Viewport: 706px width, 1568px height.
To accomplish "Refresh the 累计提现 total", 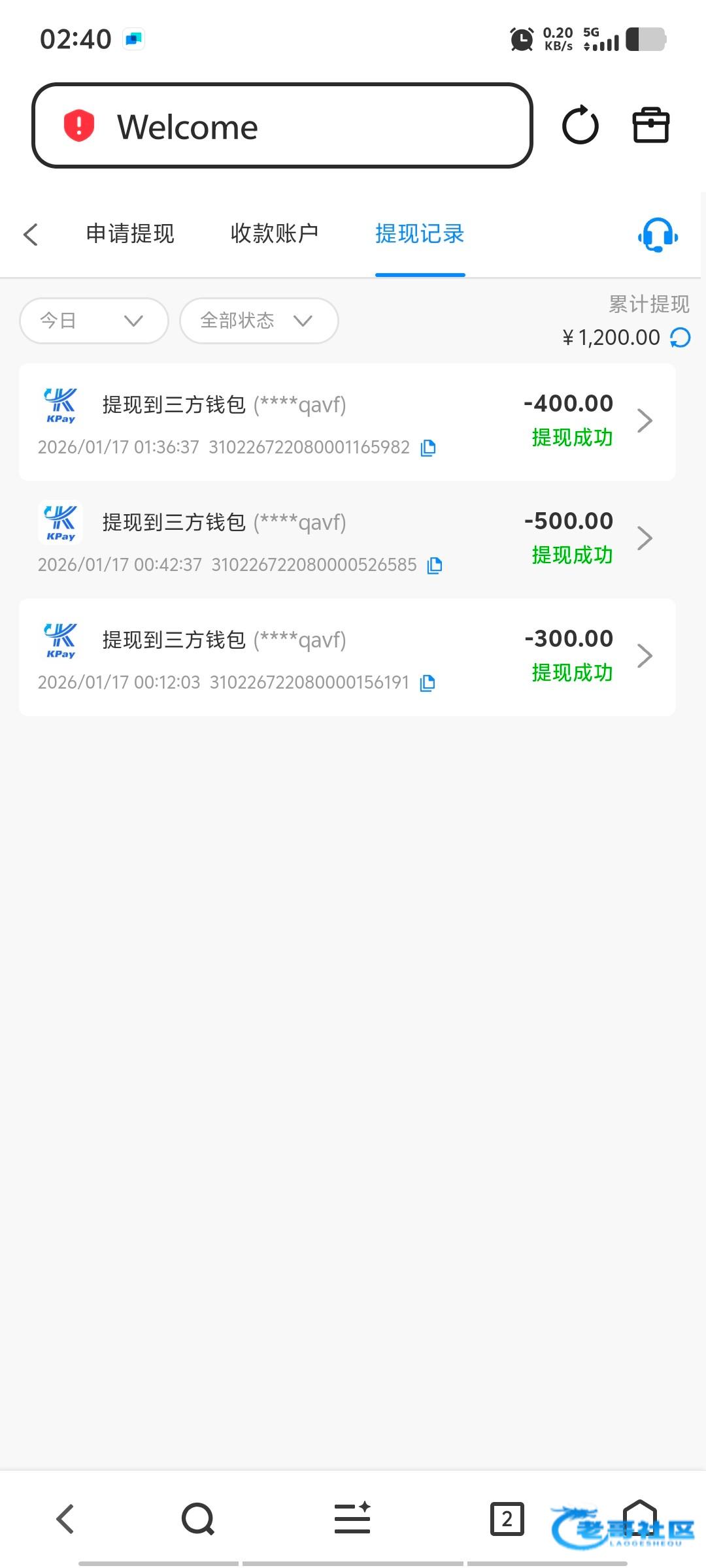I will pyautogui.click(x=681, y=338).
